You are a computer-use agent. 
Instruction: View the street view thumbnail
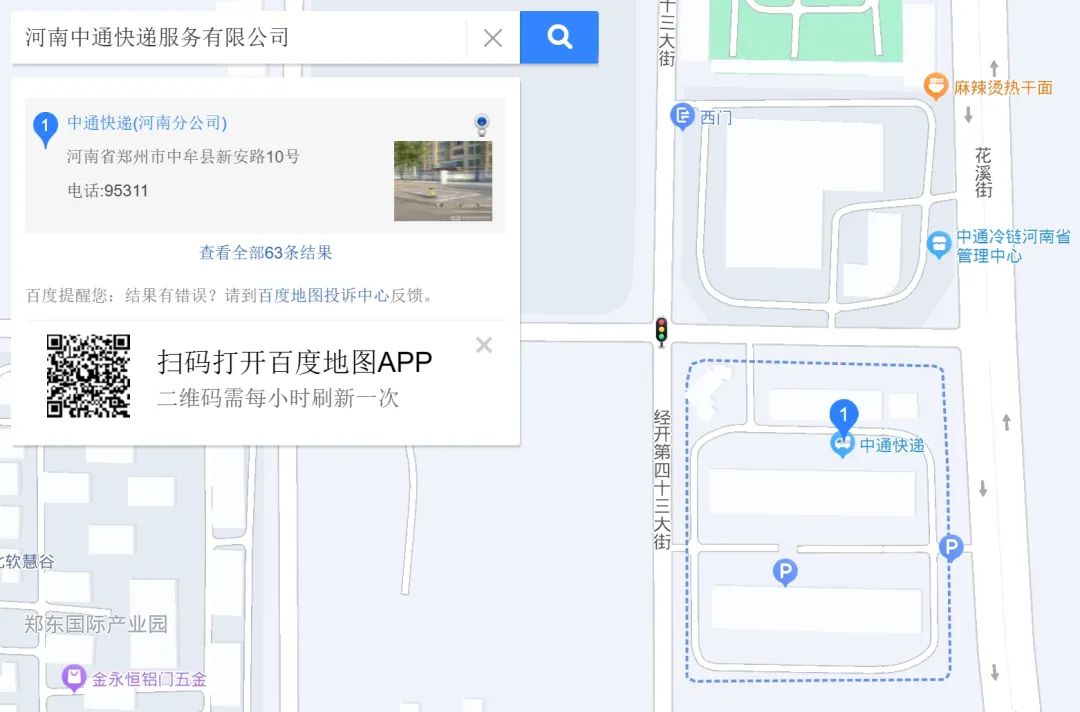[442, 181]
